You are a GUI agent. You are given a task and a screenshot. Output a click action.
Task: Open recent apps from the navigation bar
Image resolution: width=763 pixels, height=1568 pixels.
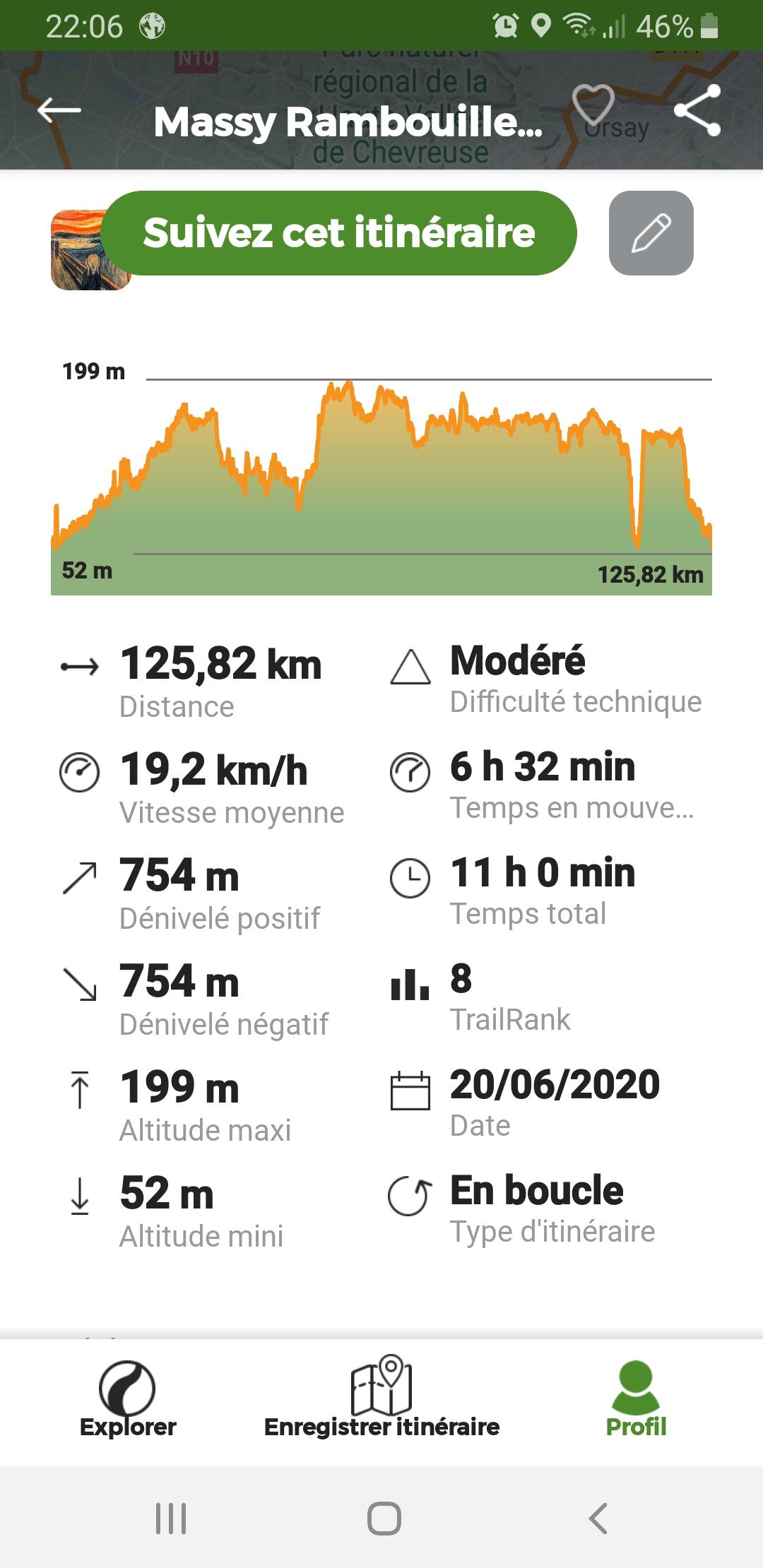[171, 1518]
